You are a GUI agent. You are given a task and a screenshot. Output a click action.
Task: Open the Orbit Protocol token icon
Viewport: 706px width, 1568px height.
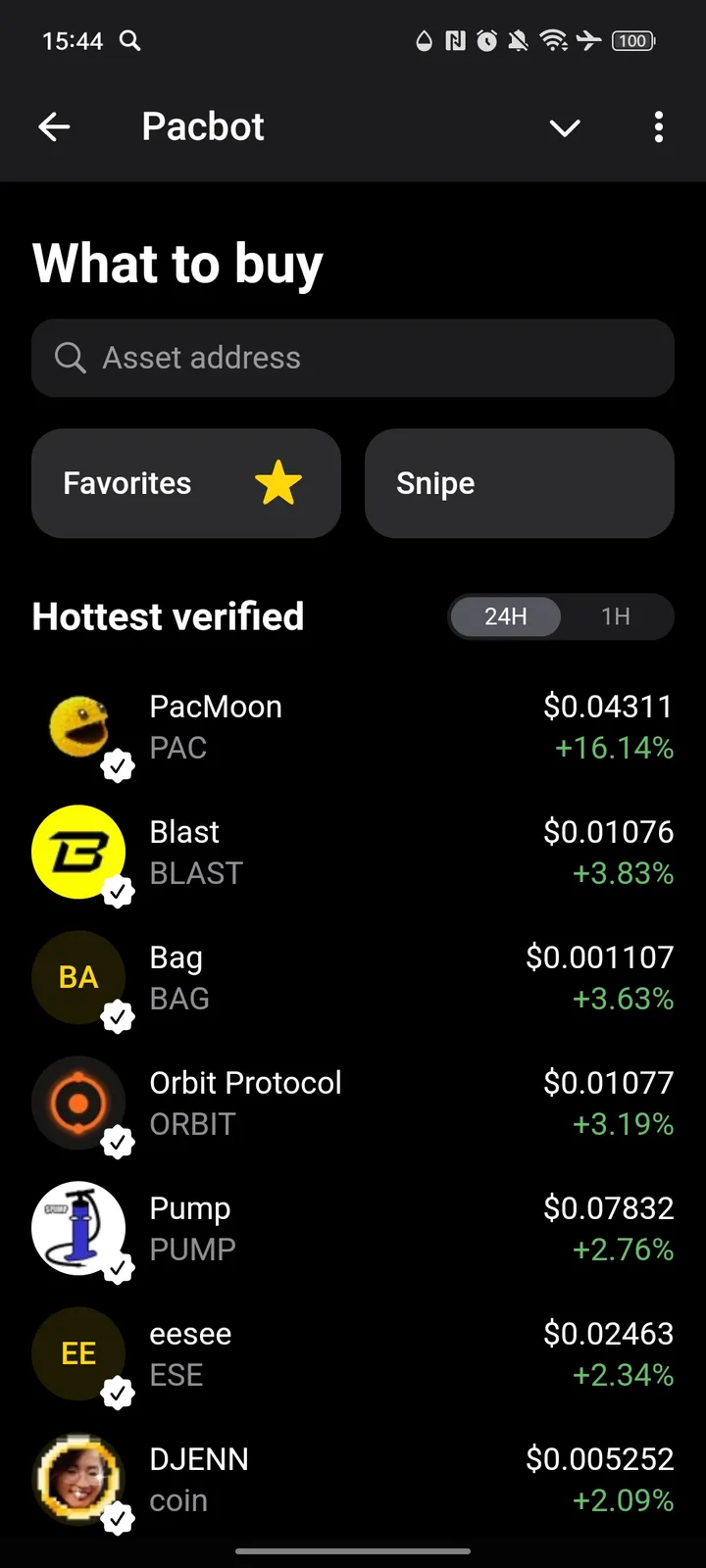pyautogui.click(x=79, y=1103)
